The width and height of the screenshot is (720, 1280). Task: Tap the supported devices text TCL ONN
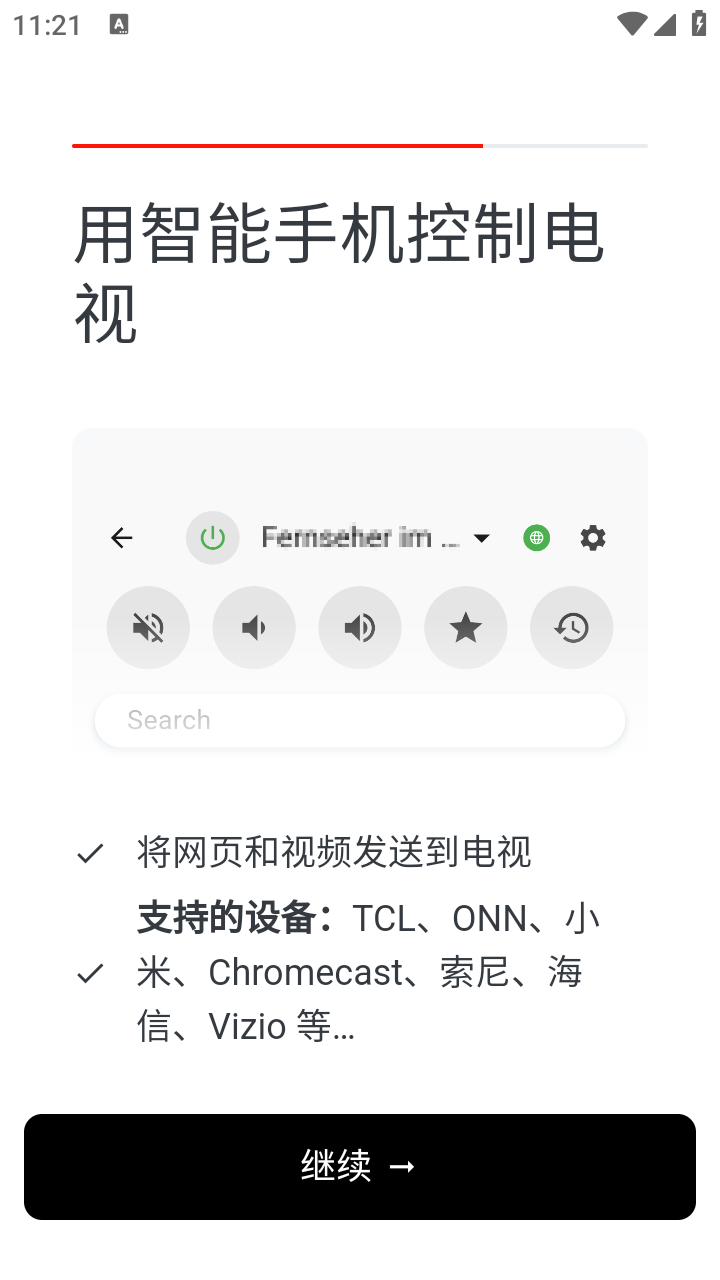pyautogui.click(x=368, y=971)
